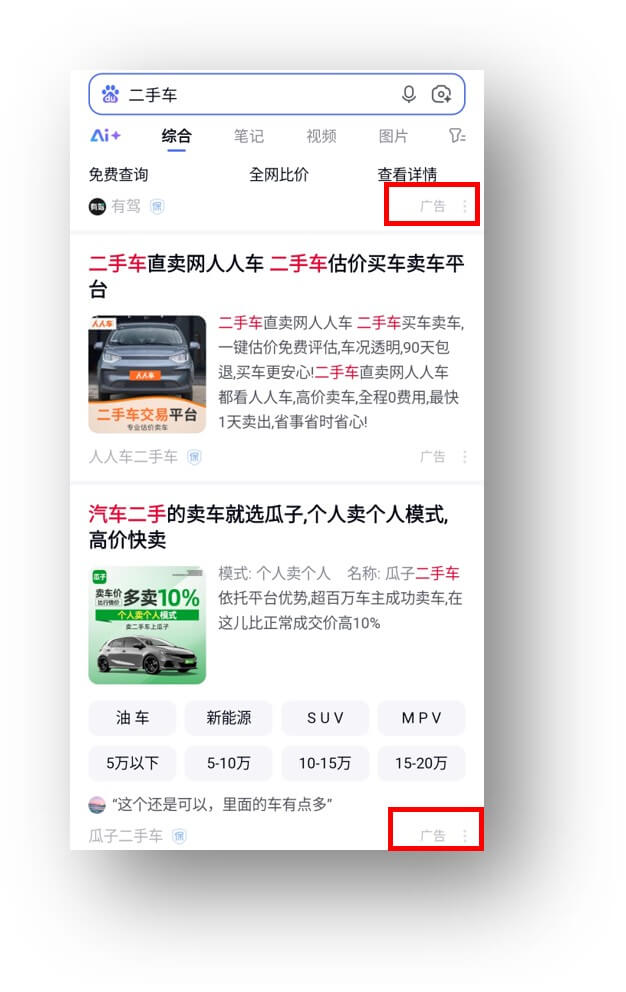Screen dimensions: 626x992
Task: Switch to the 笔记 tab
Action: click(249, 136)
